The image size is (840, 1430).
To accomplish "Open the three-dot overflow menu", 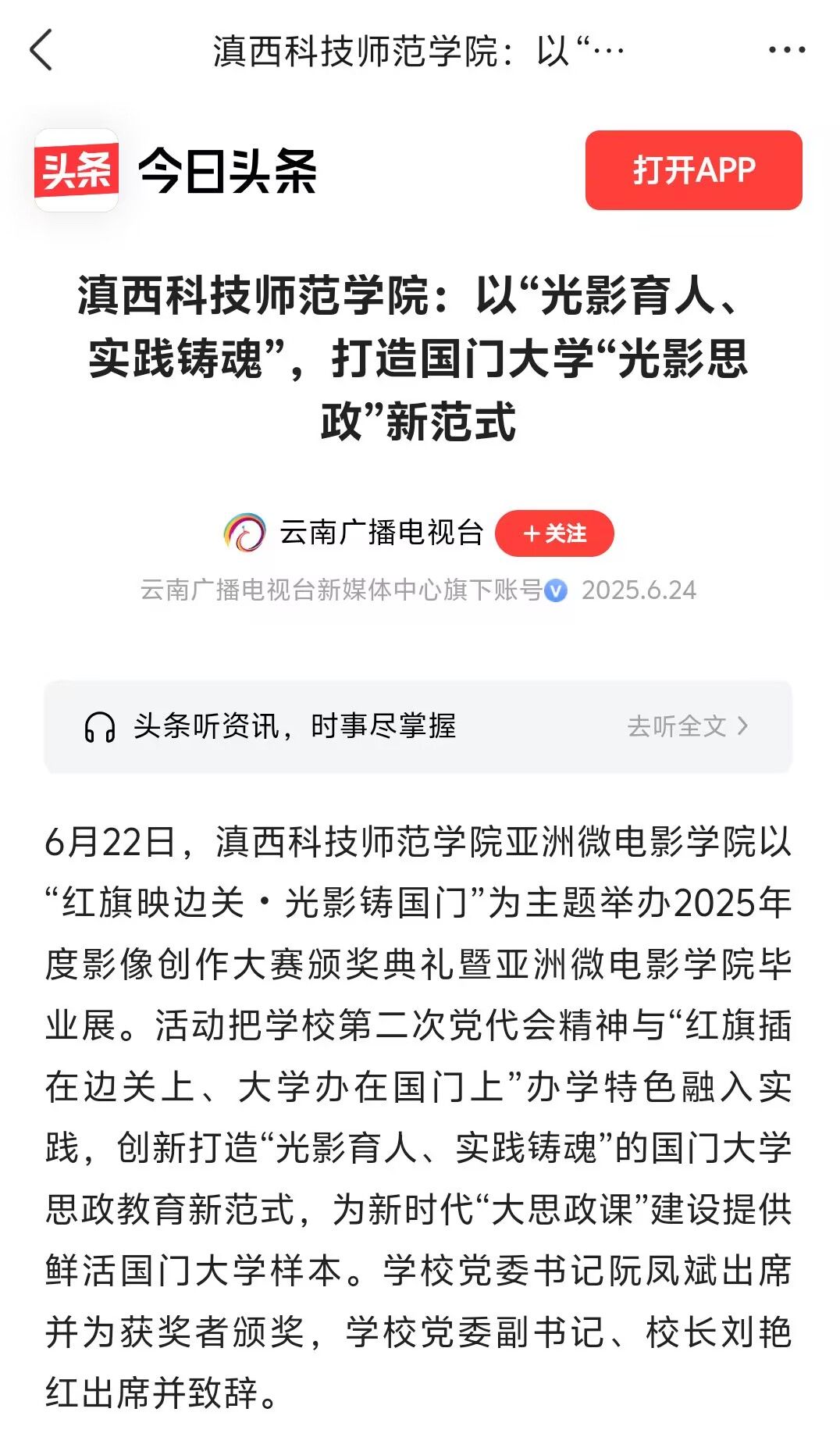I will 786,50.
